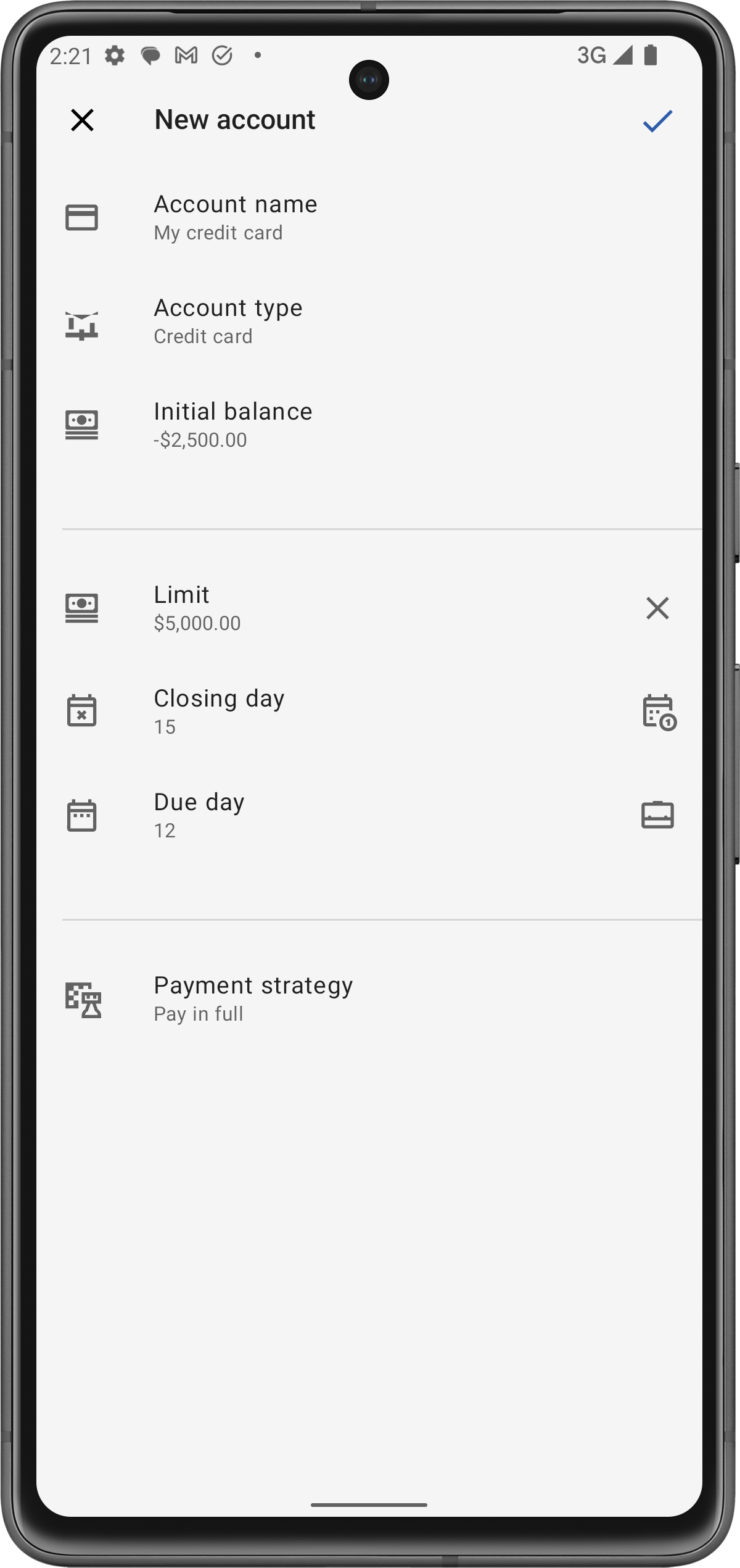The width and height of the screenshot is (740, 1568).
Task: Tap the calendar icon beside Closing day
Action: 659,712
